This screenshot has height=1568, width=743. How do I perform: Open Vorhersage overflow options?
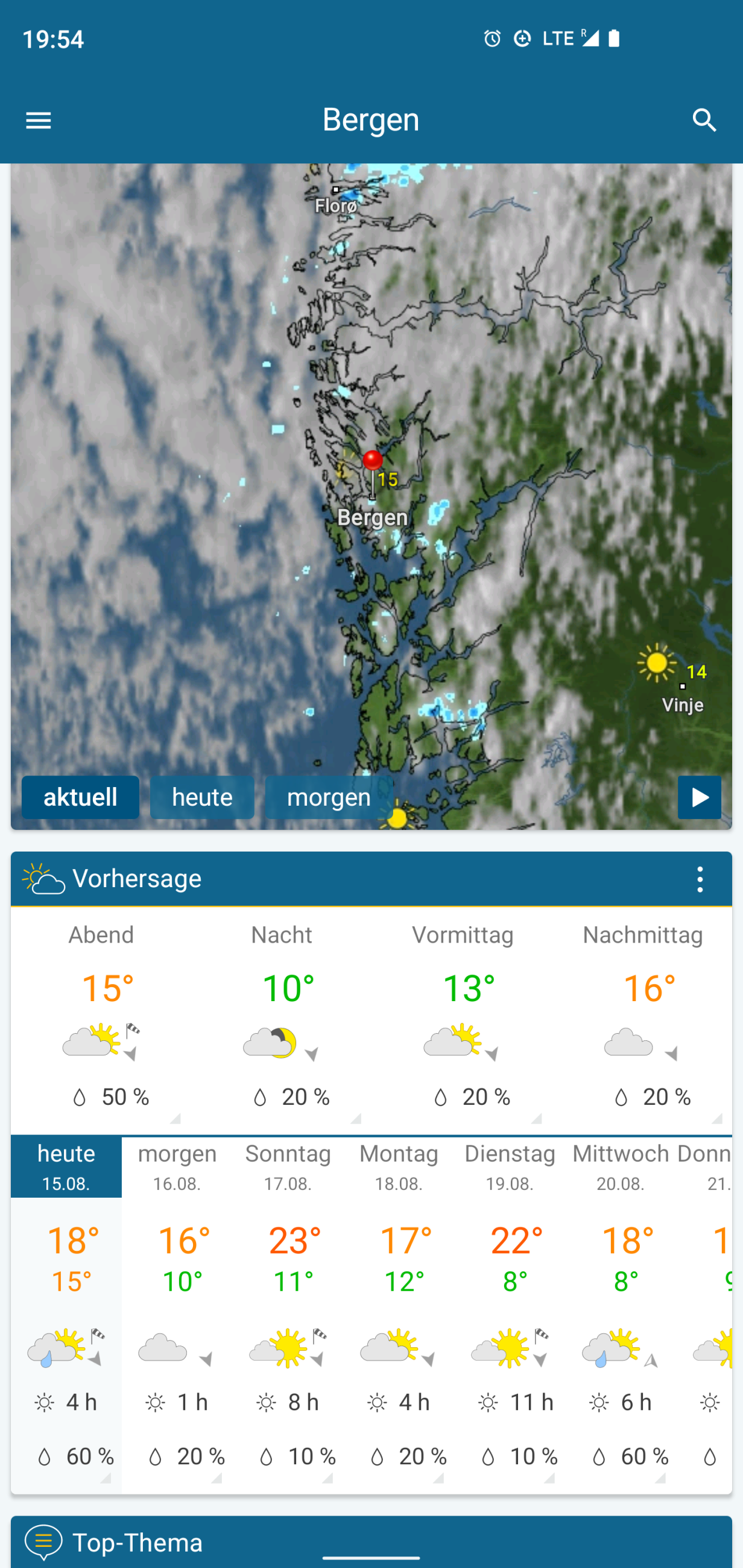[x=700, y=879]
